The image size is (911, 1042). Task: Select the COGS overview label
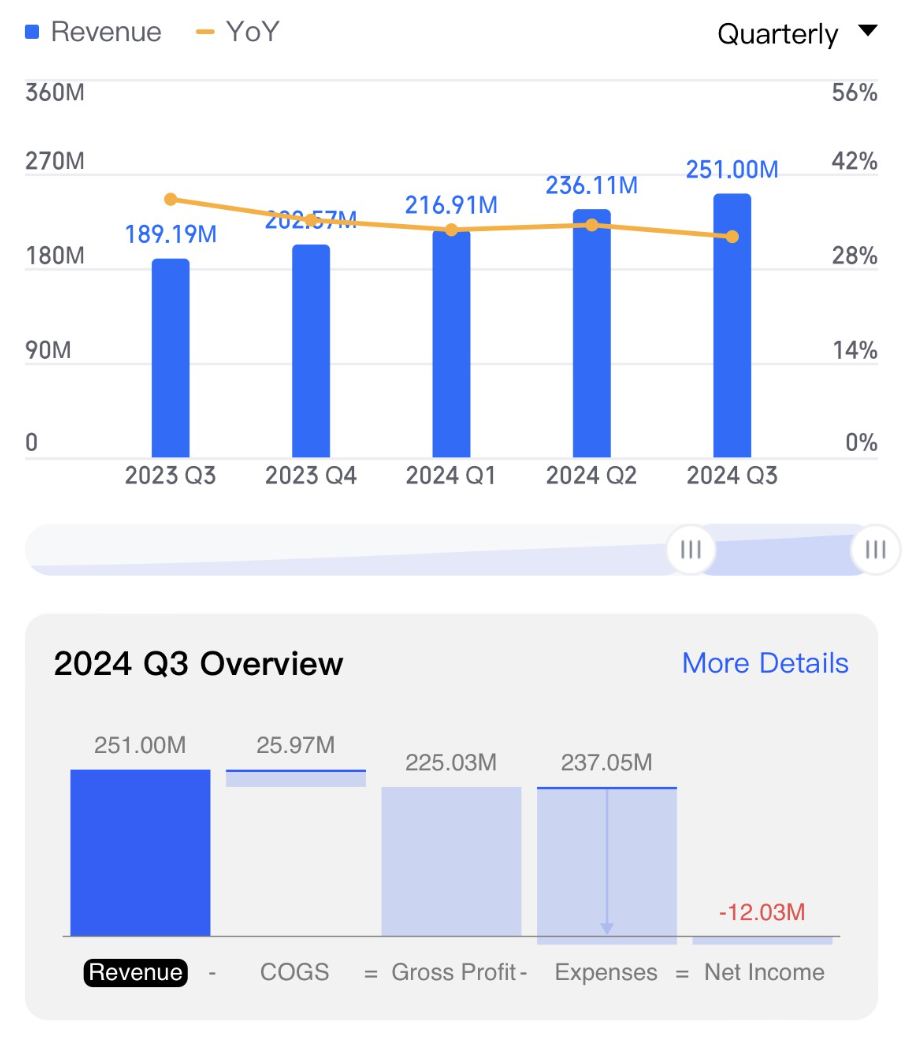point(294,972)
